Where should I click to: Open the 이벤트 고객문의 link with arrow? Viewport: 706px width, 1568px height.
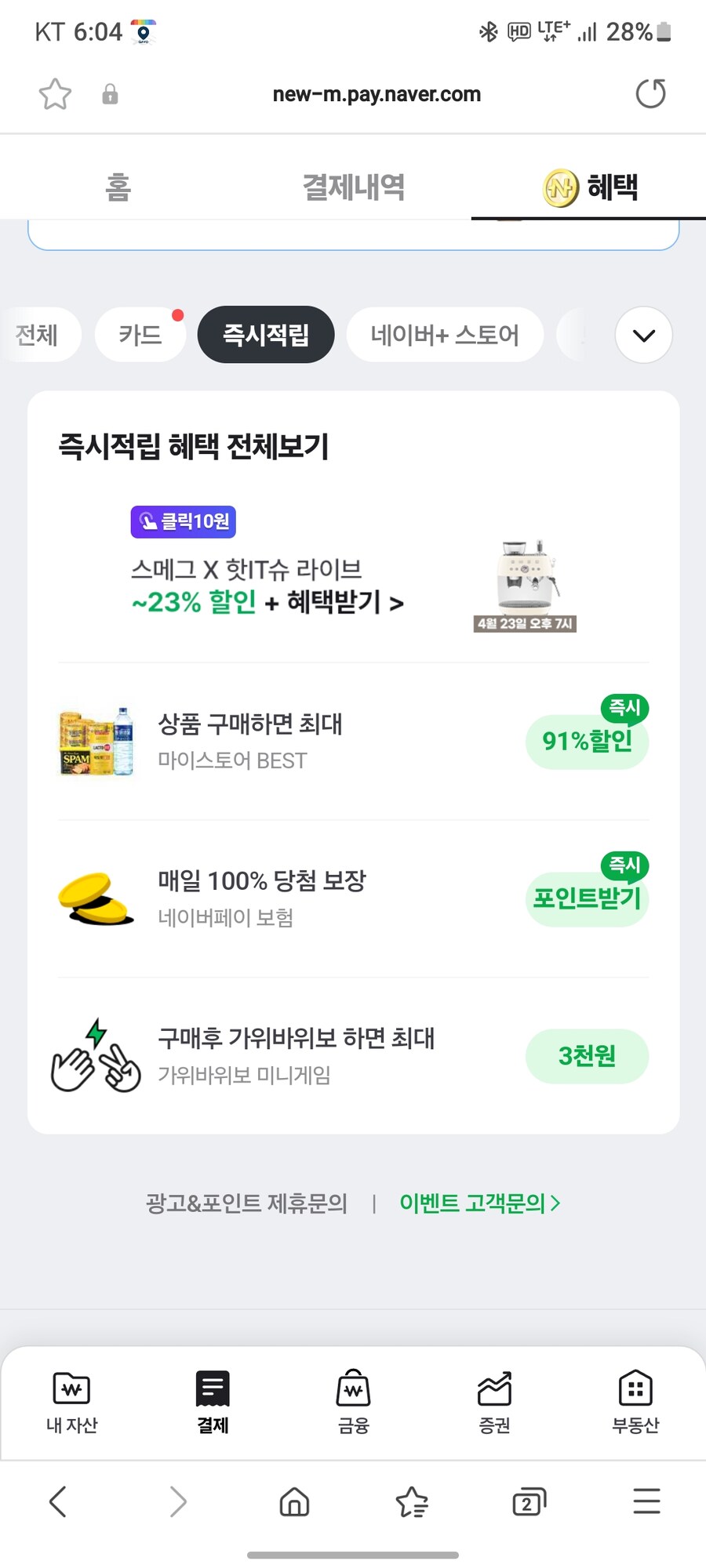[480, 1203]
